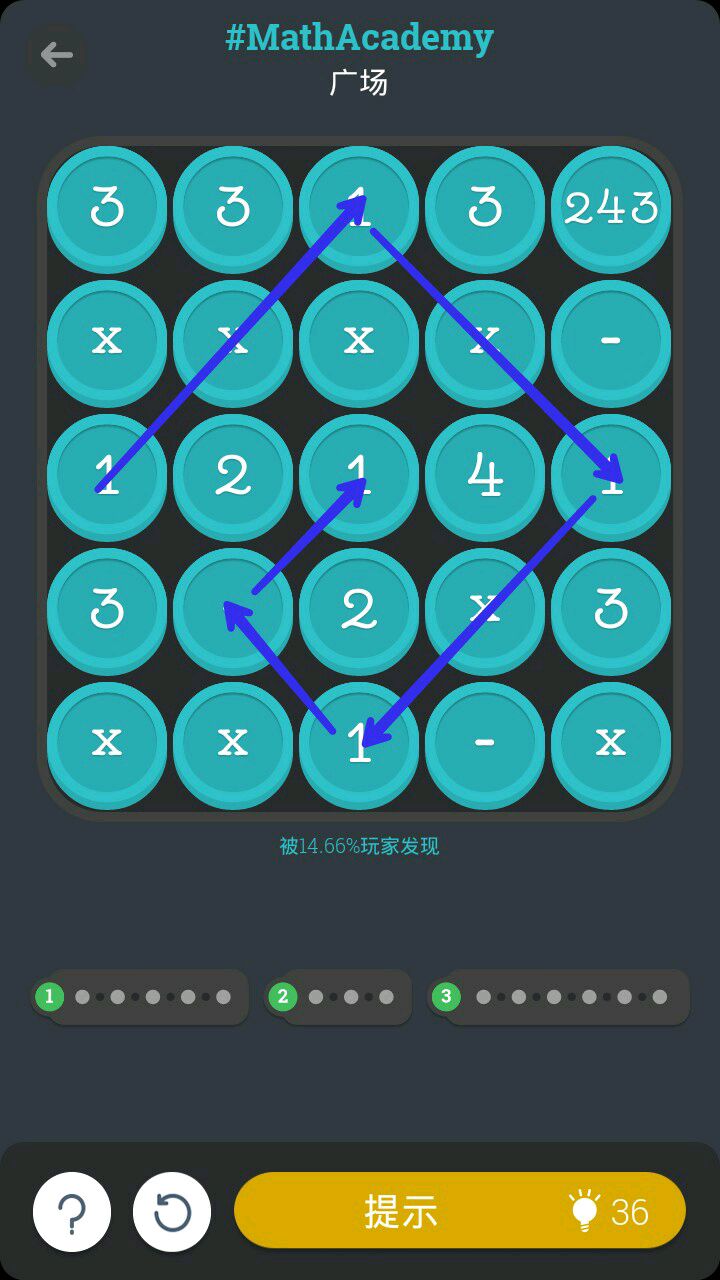Open the question mark help button
Viewport: 720px width, 1280px height.
[x=72, y=1212]
